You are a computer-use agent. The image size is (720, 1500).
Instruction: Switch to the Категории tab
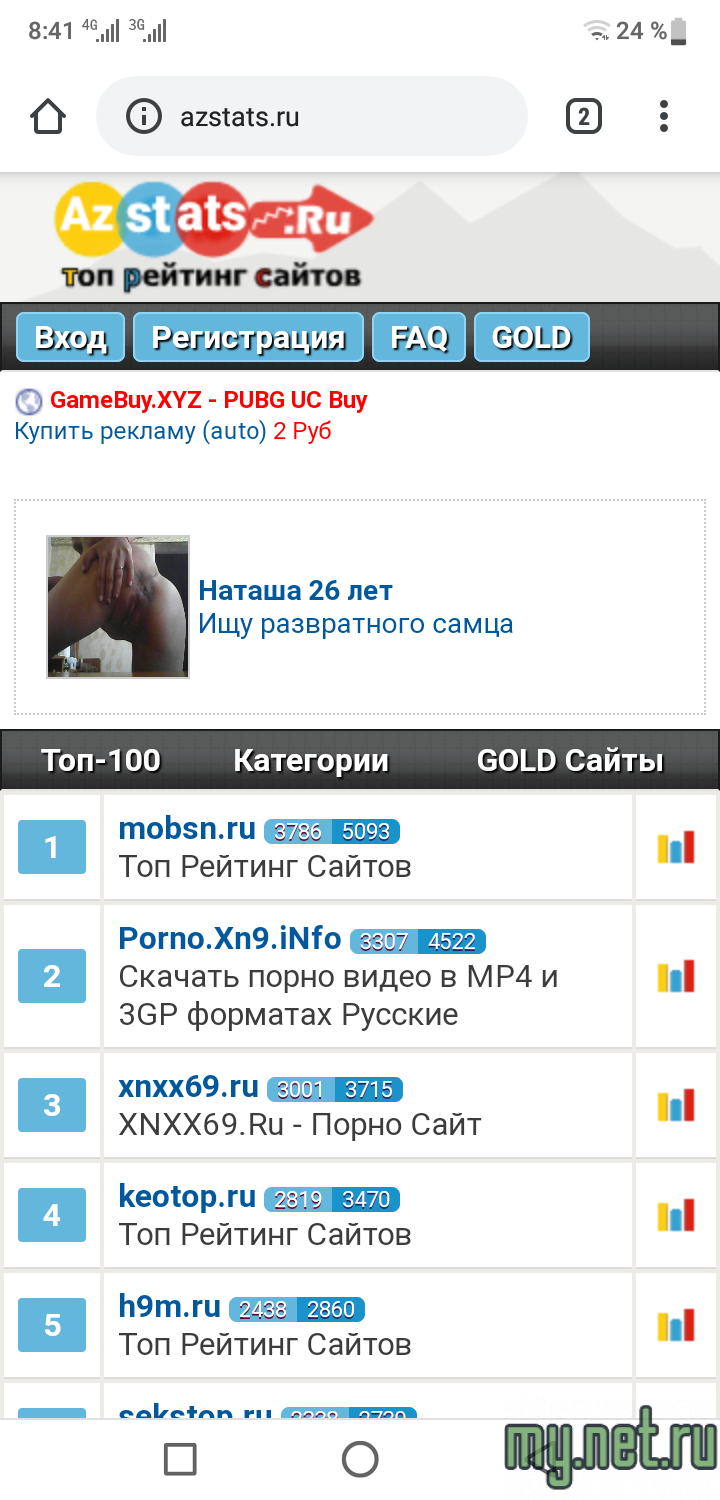click(311, 761)
